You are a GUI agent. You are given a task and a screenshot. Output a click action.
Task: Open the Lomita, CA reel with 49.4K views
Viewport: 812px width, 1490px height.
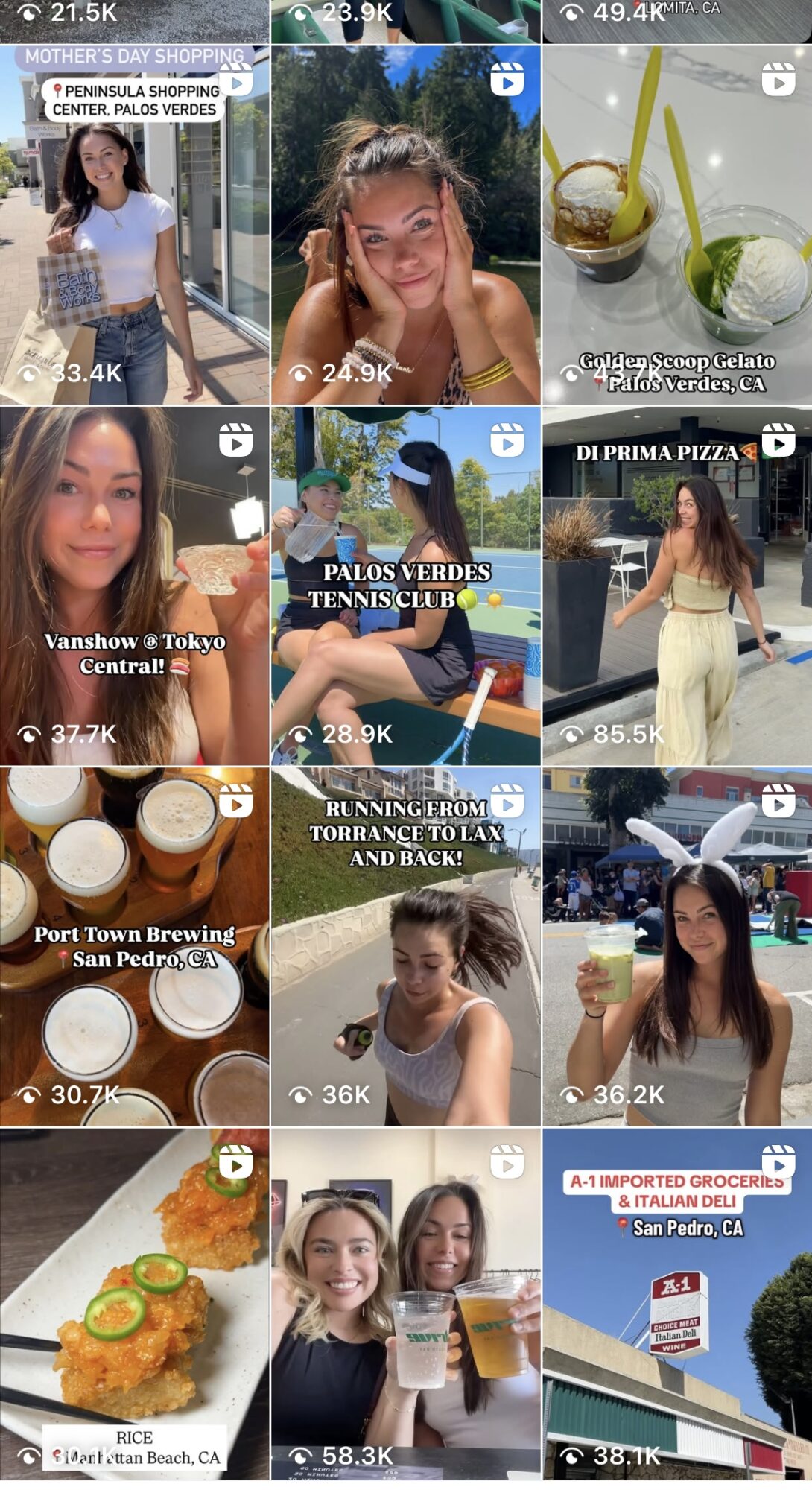[x=676, y=21]
